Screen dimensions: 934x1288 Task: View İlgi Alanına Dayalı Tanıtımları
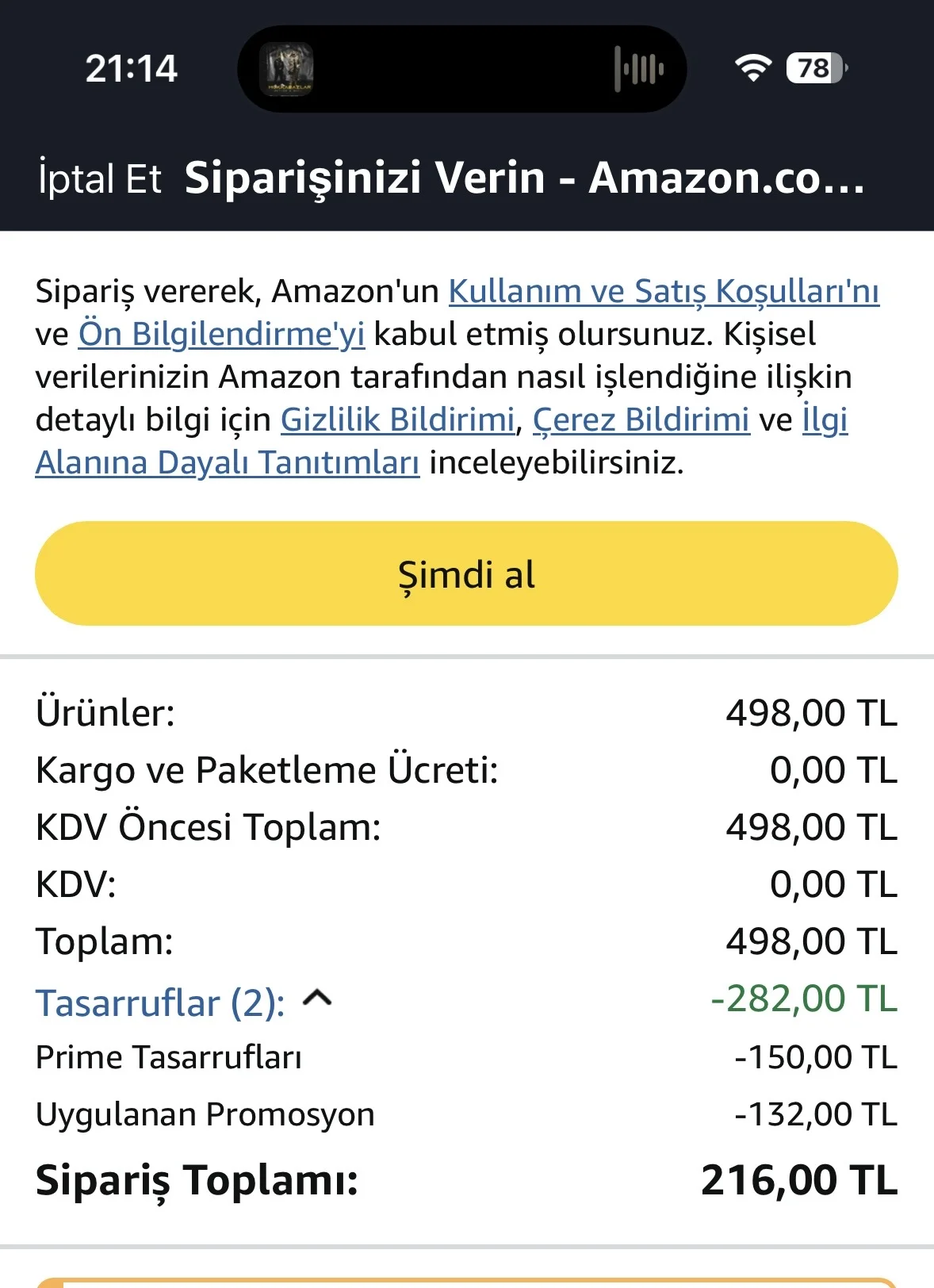[228, 462]
